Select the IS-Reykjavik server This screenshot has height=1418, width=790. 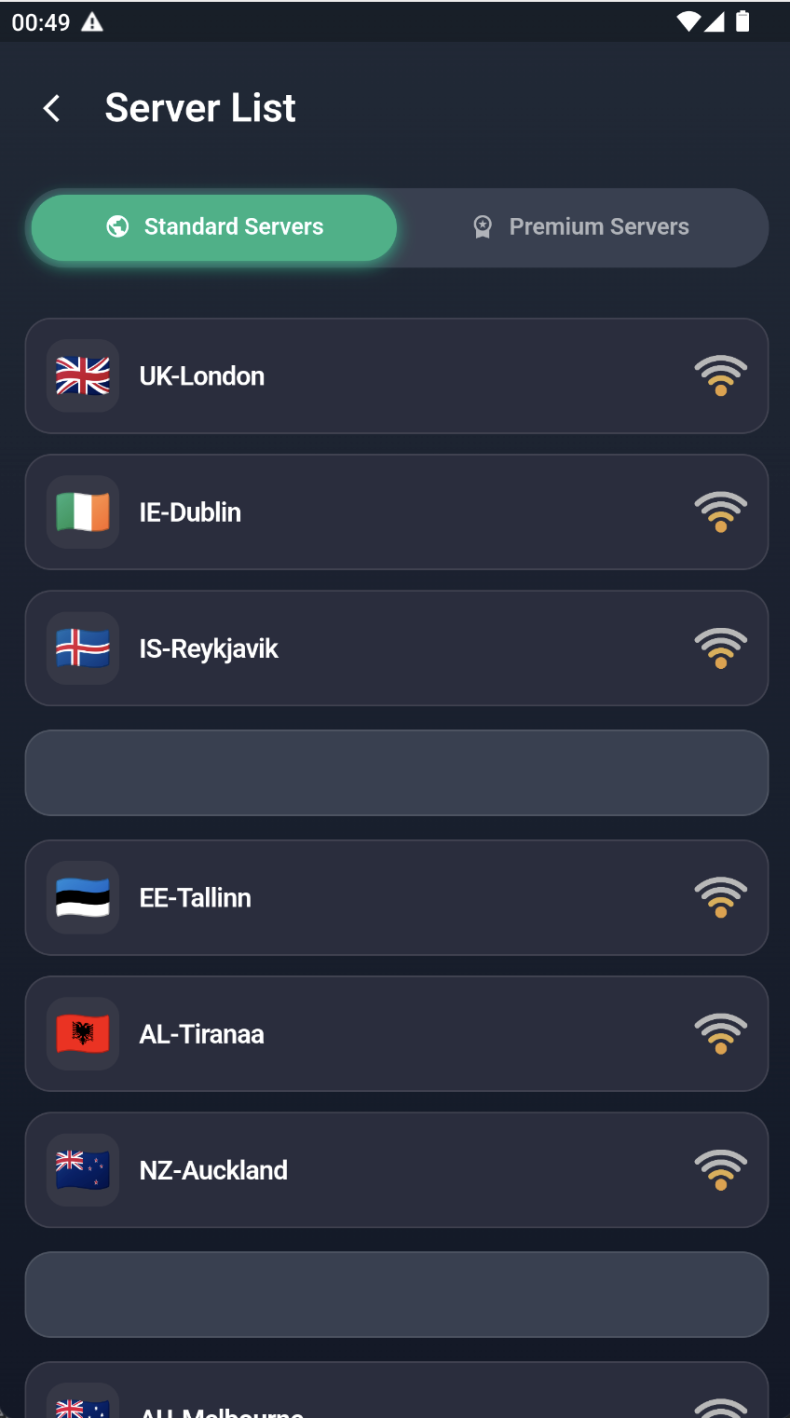(396, 648)
